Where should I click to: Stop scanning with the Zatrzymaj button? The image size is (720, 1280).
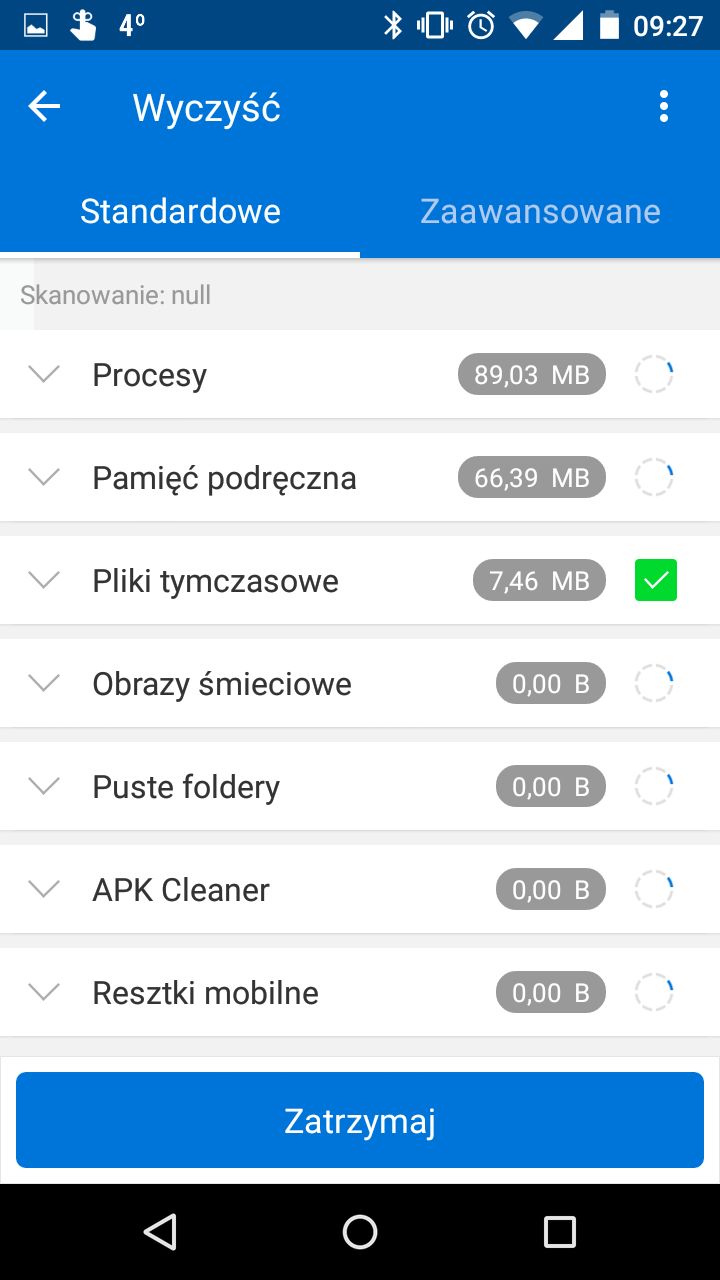tap(360, 1120)
